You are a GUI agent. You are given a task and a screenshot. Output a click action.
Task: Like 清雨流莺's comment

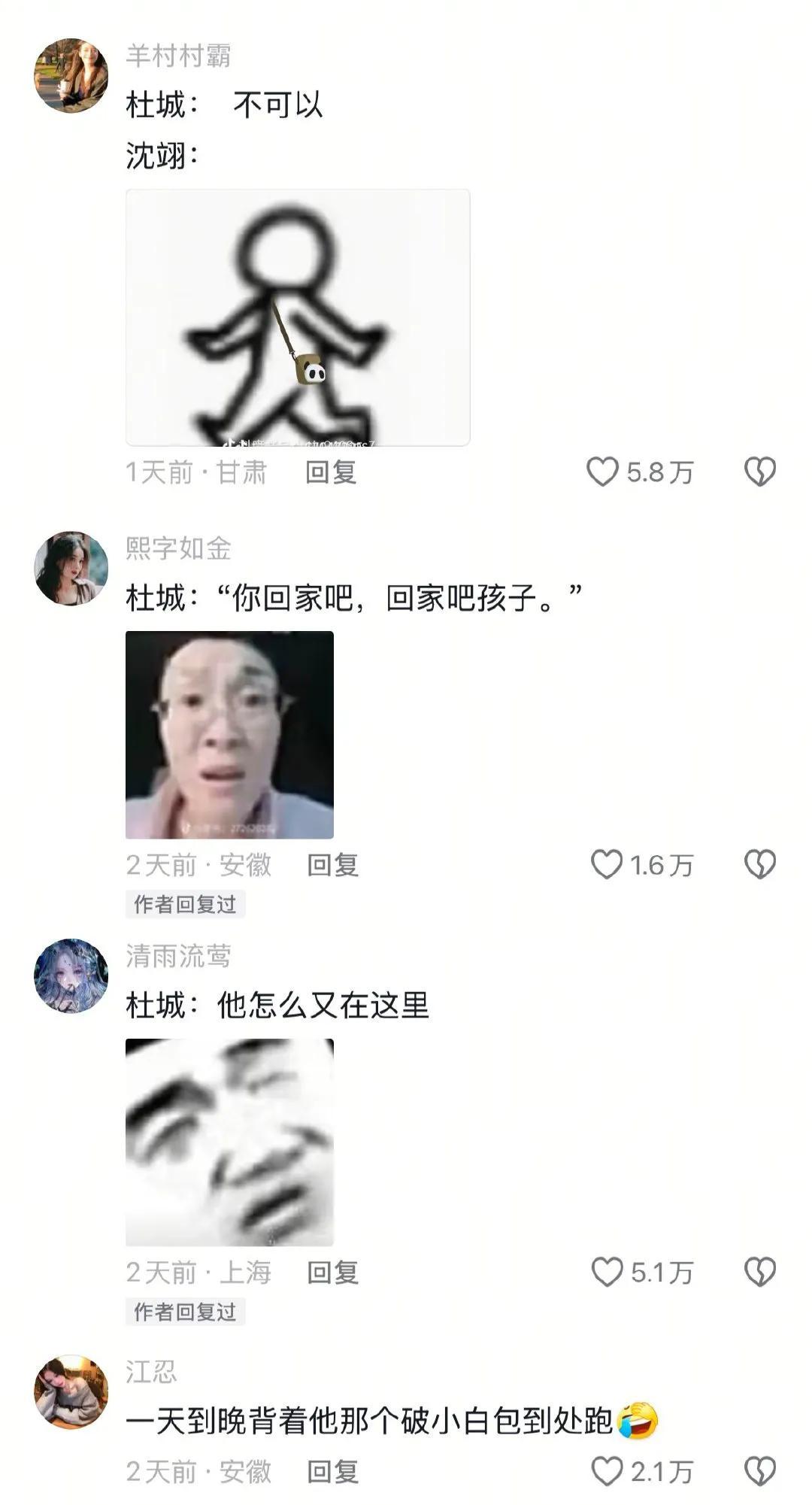tap(607, 1273)
